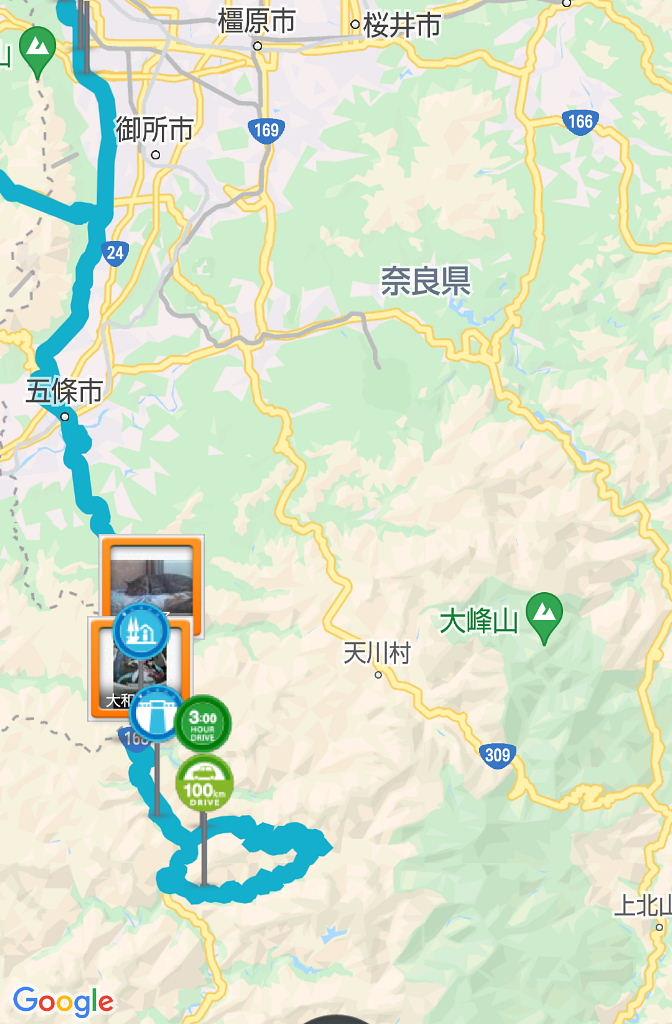Select the blue bridge landmark marker
The height and width of the screenshot is (1024, 672).
[157, 713]
